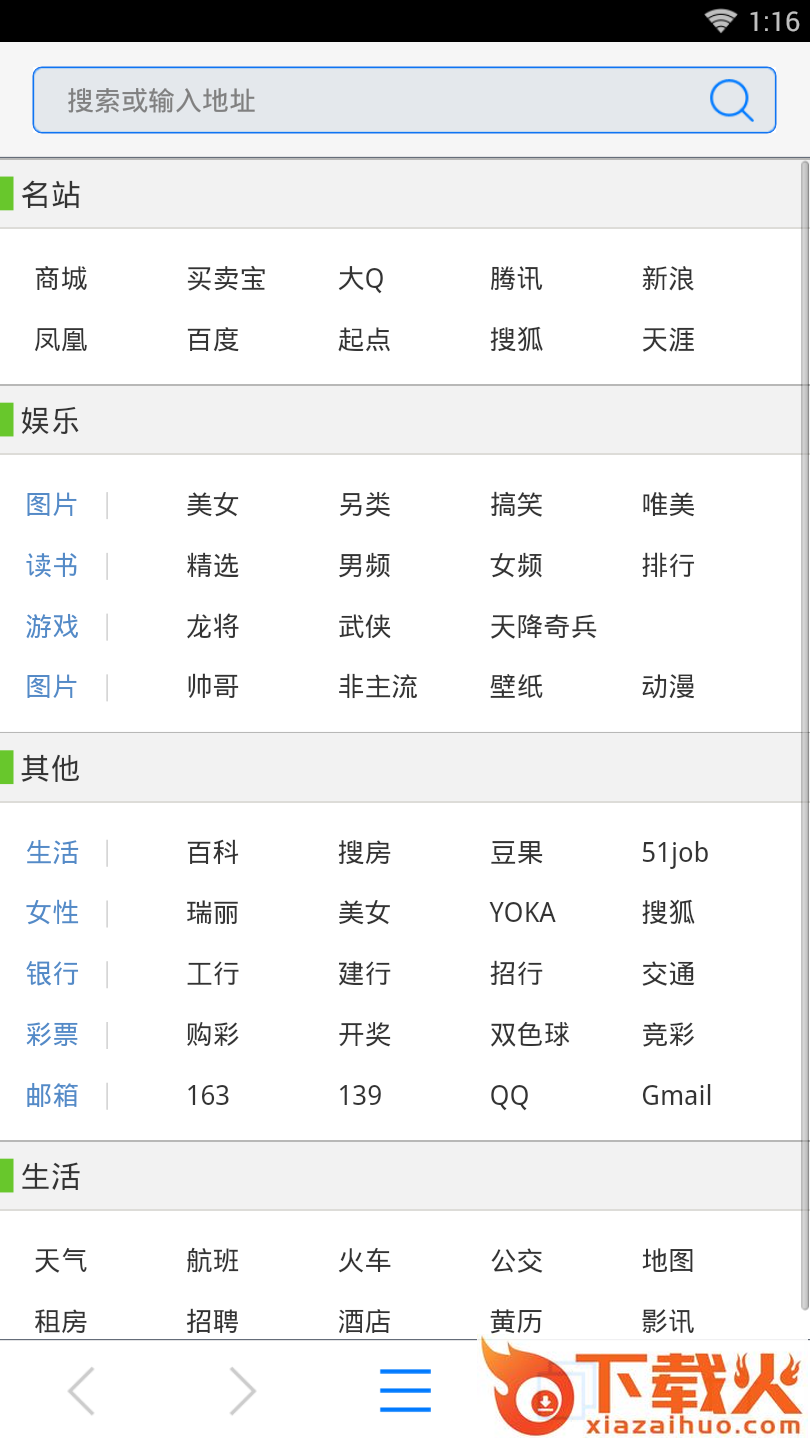Open the 读书 category link
The height and width of the screenshot is (1440, 810).
pyautogui.click(x=52, y=566)
